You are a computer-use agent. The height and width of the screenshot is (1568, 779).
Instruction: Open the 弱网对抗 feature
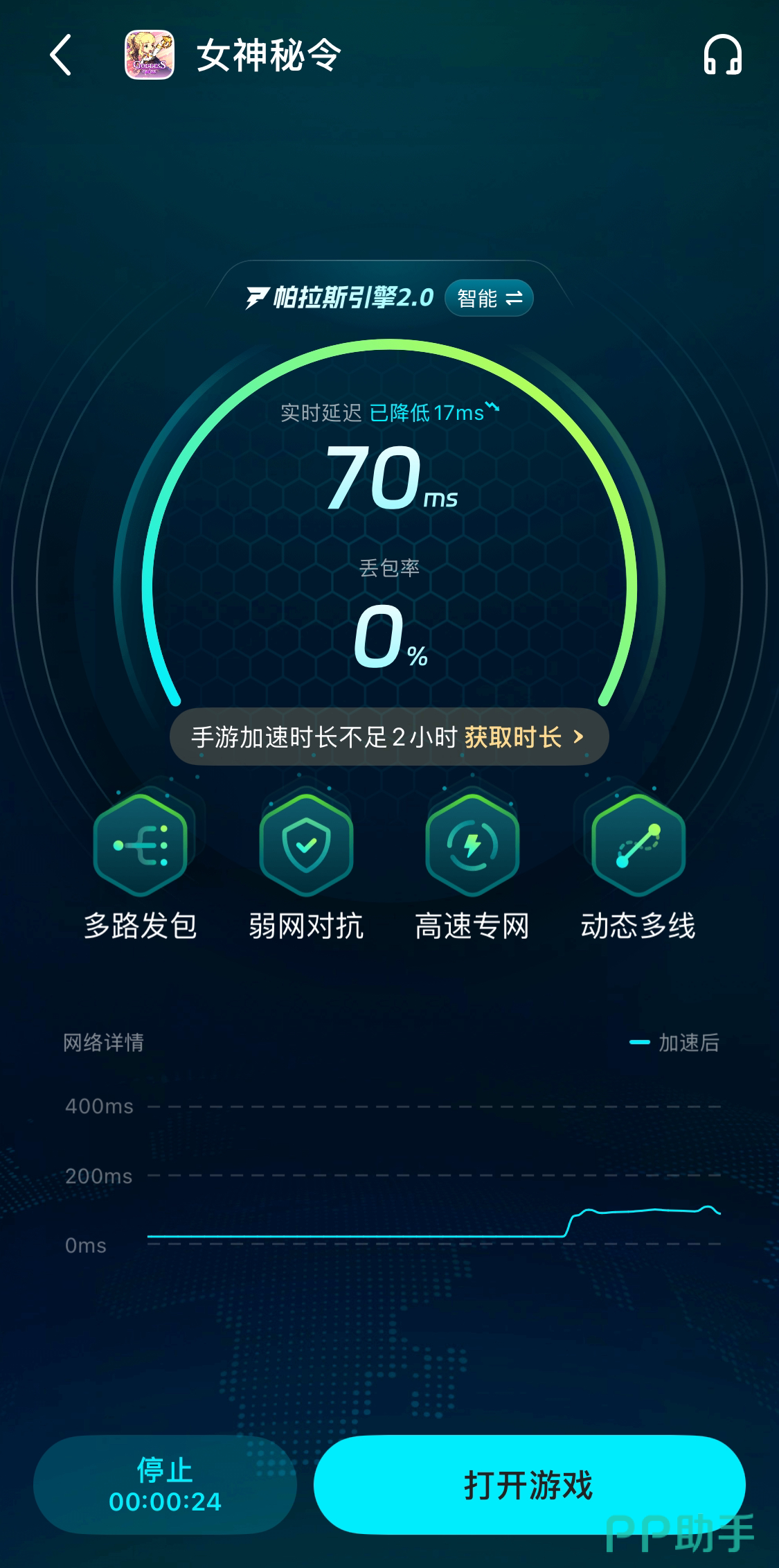click(x=306, y=846)
